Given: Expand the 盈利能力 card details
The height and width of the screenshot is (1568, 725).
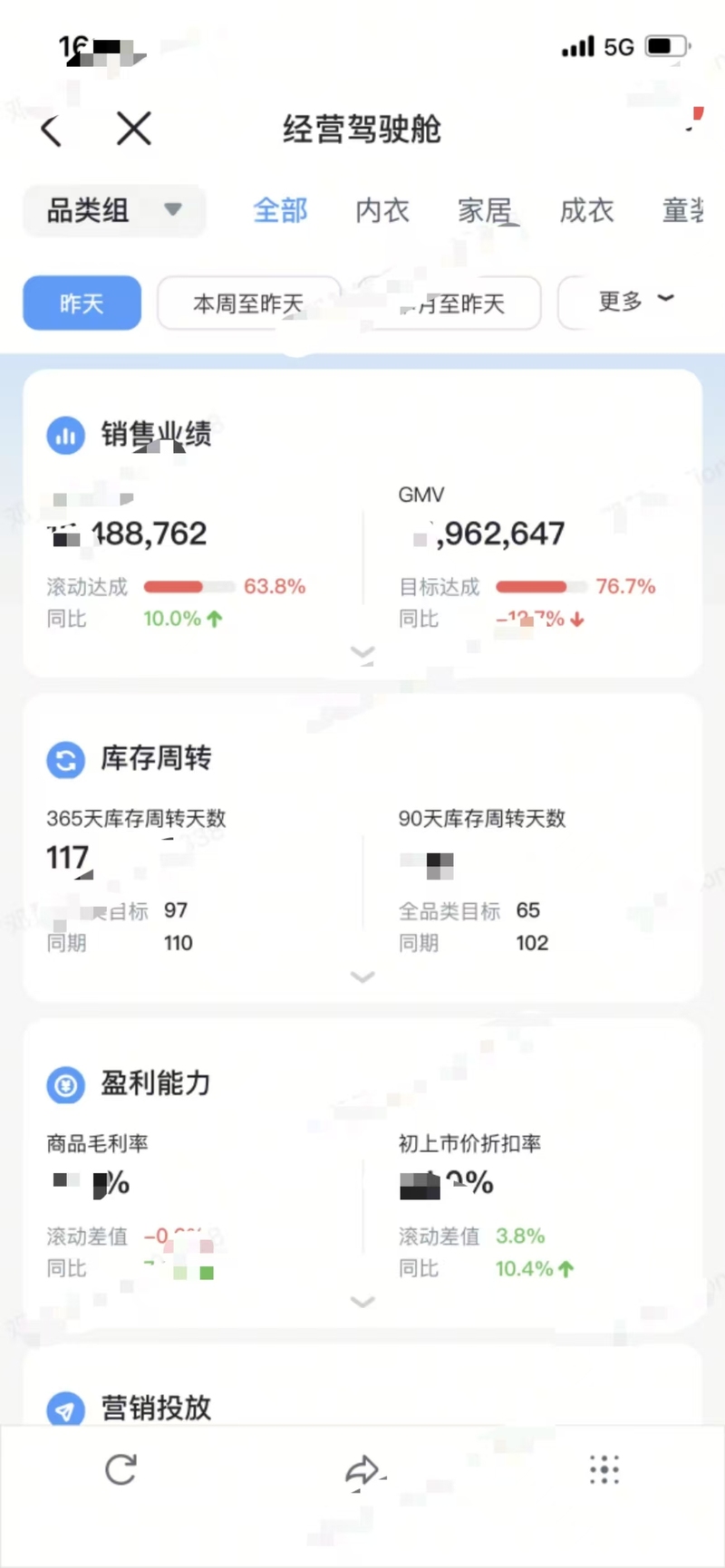Looking at the screenshot, I should pyautogui.click(x=362, y=1302).
